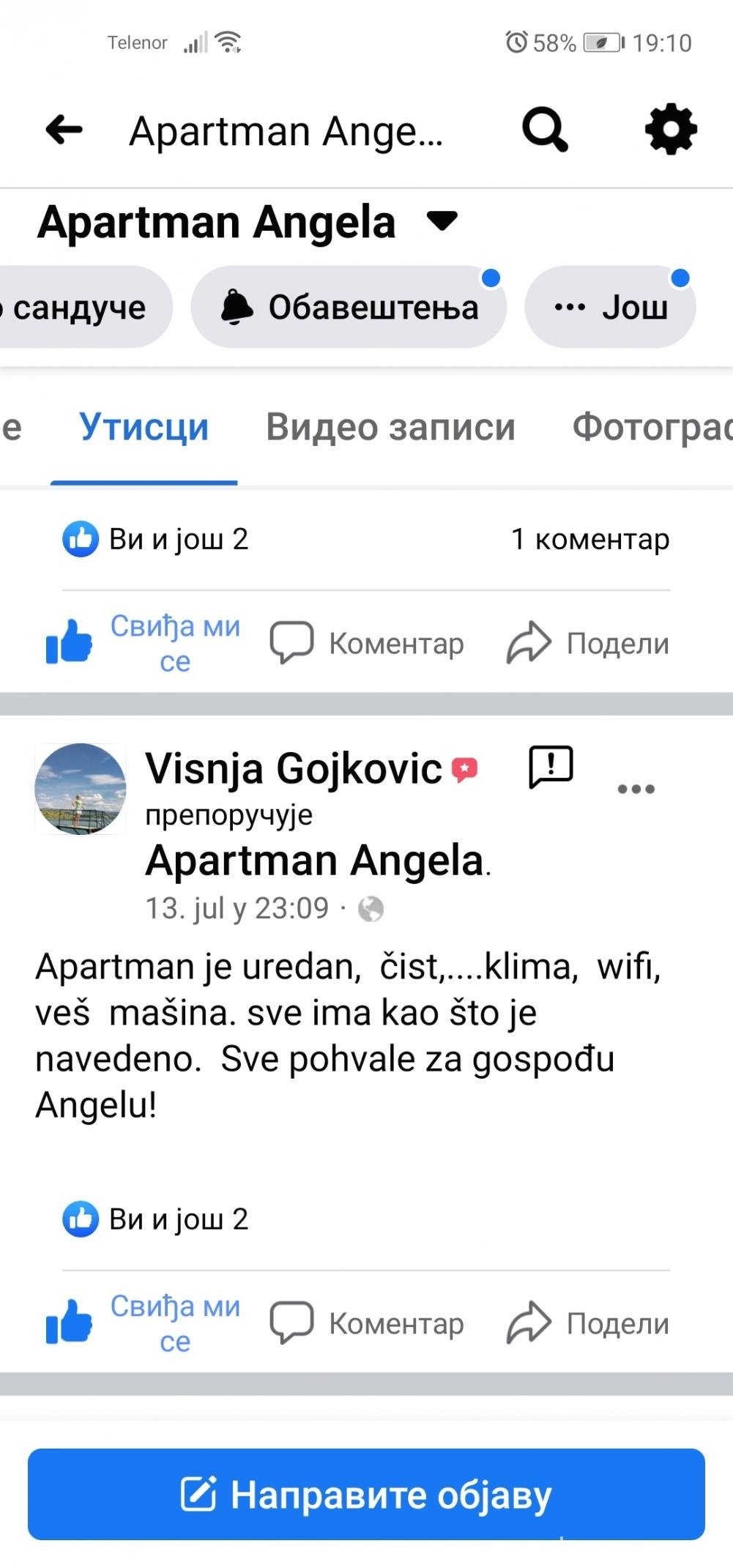This screenshot has width=733, height=1568.
Task: Open Обавештења notifications chip
Action: coord(349,307)
